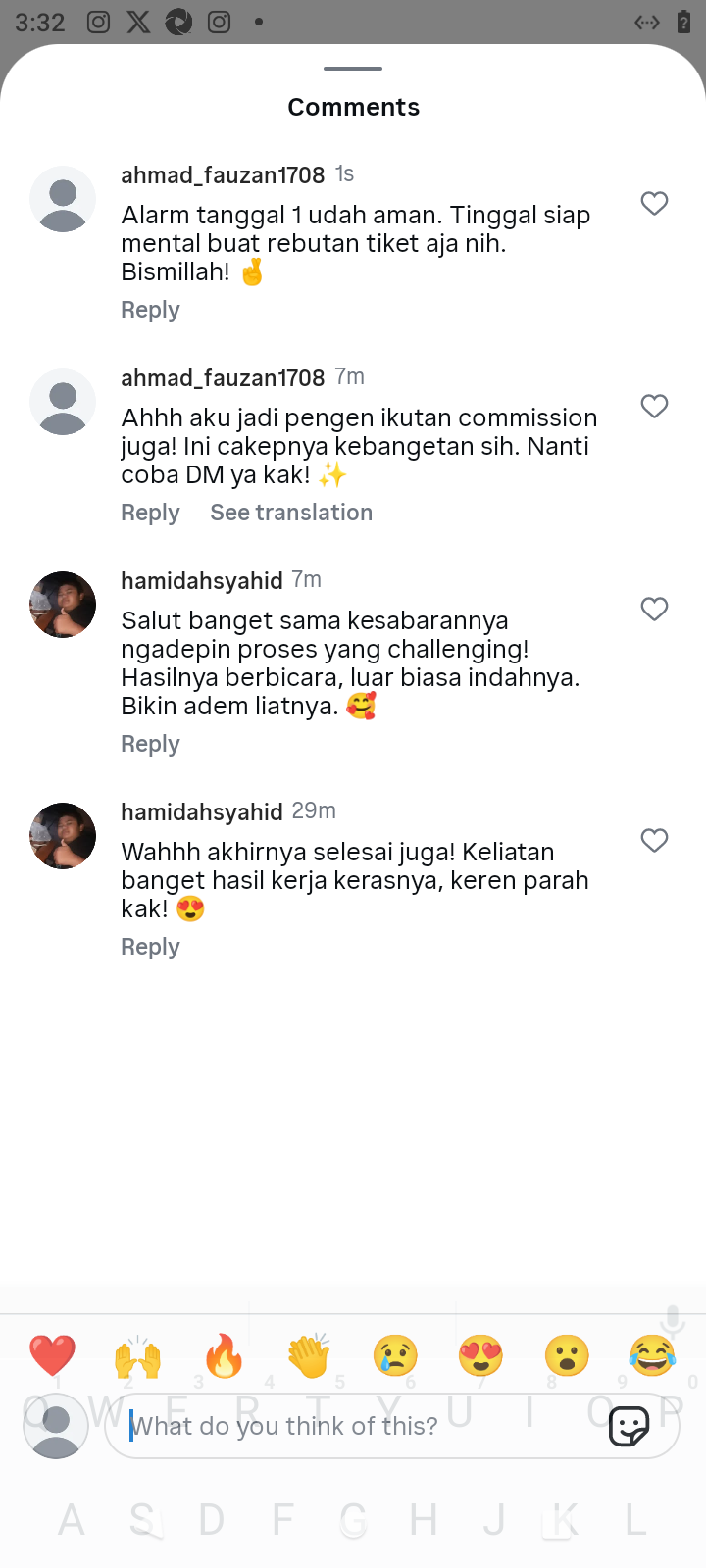706x1568 pixels.
Task: See translation of the commission comment
Action: pos(291,513)
